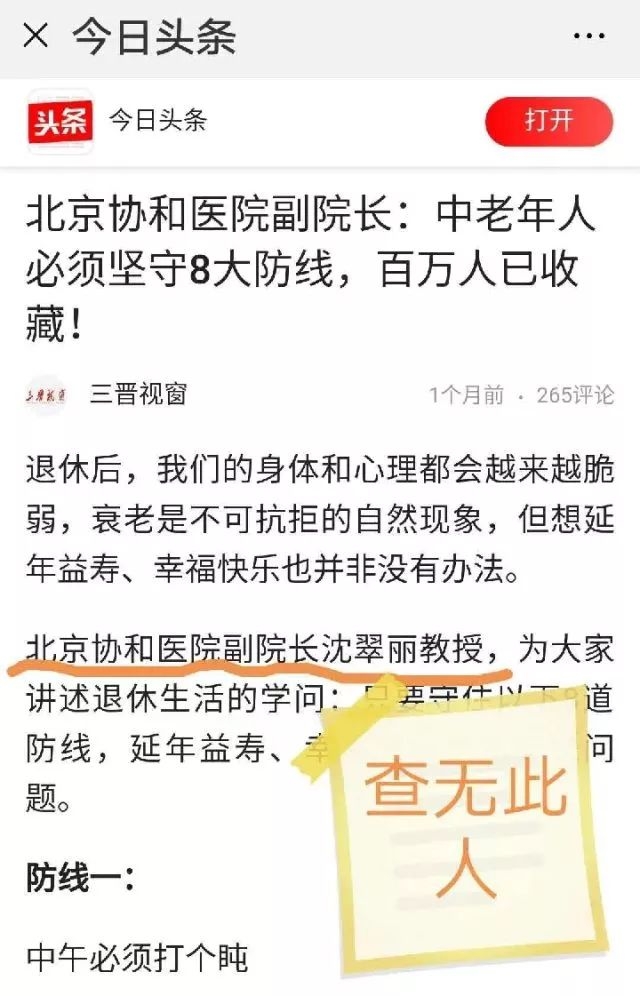Open the 三晋视窗 author profile
Screen dimensions: 640x996
[x=137, y=395]
